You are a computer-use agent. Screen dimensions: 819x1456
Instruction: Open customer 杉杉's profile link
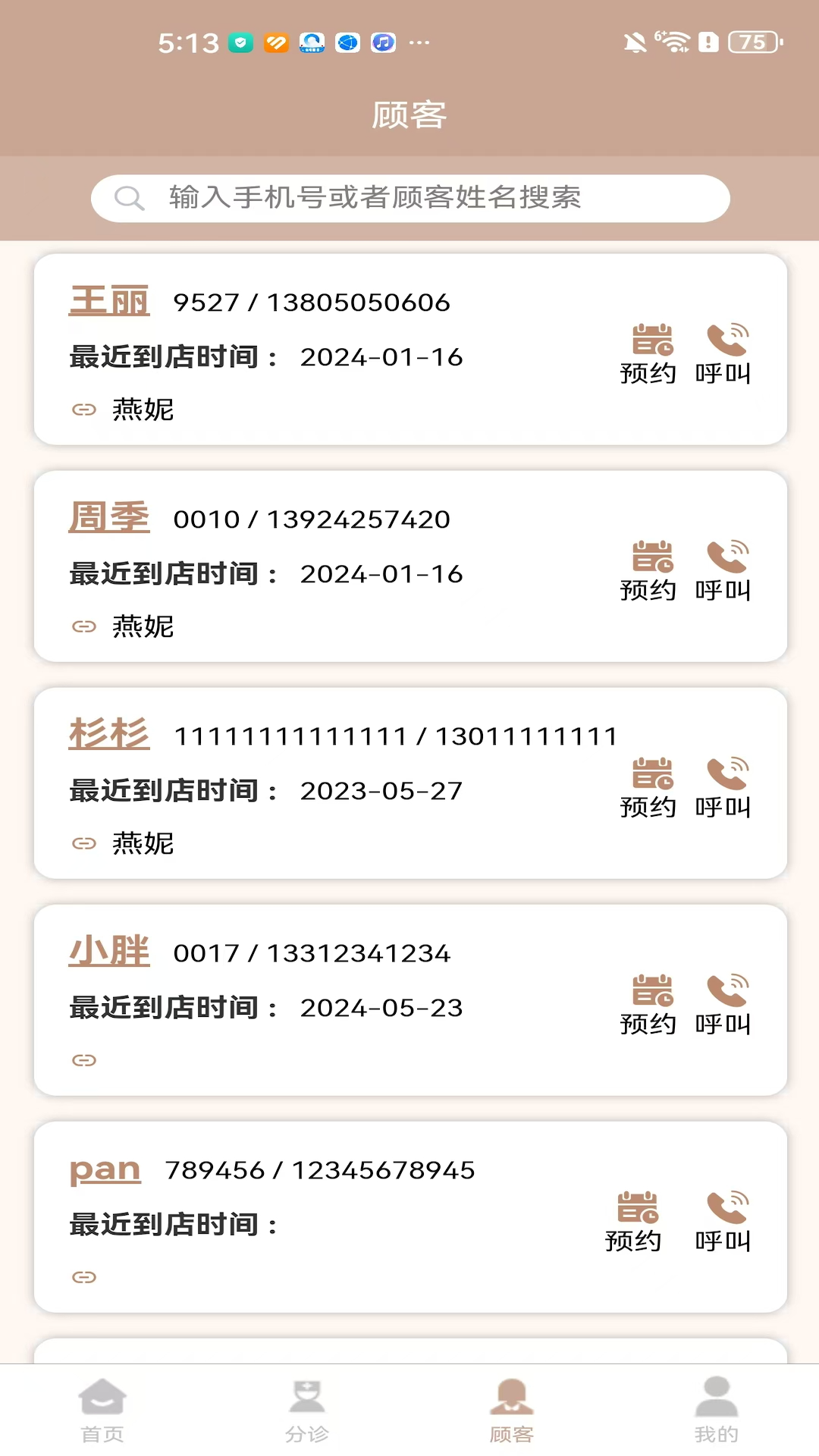click(109, 735)
